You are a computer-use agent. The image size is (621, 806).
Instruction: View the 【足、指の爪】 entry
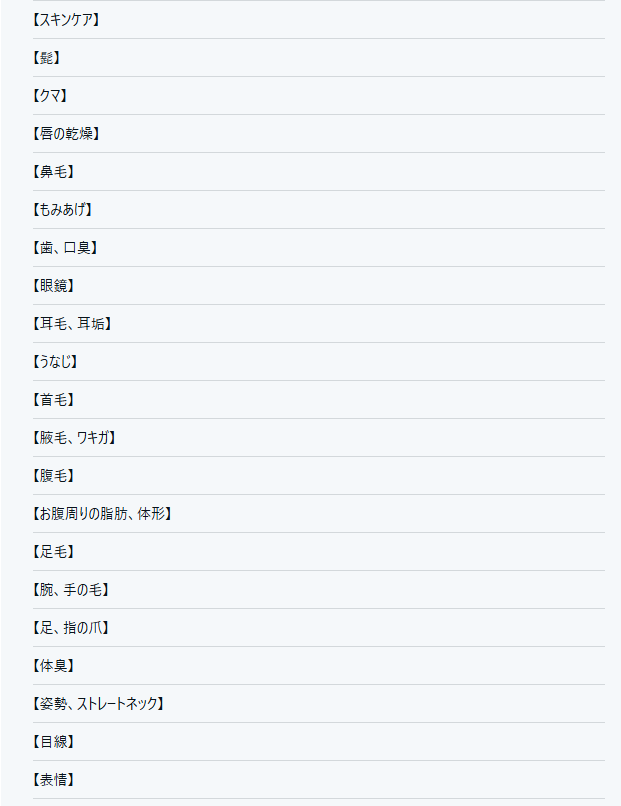point(70,628)
